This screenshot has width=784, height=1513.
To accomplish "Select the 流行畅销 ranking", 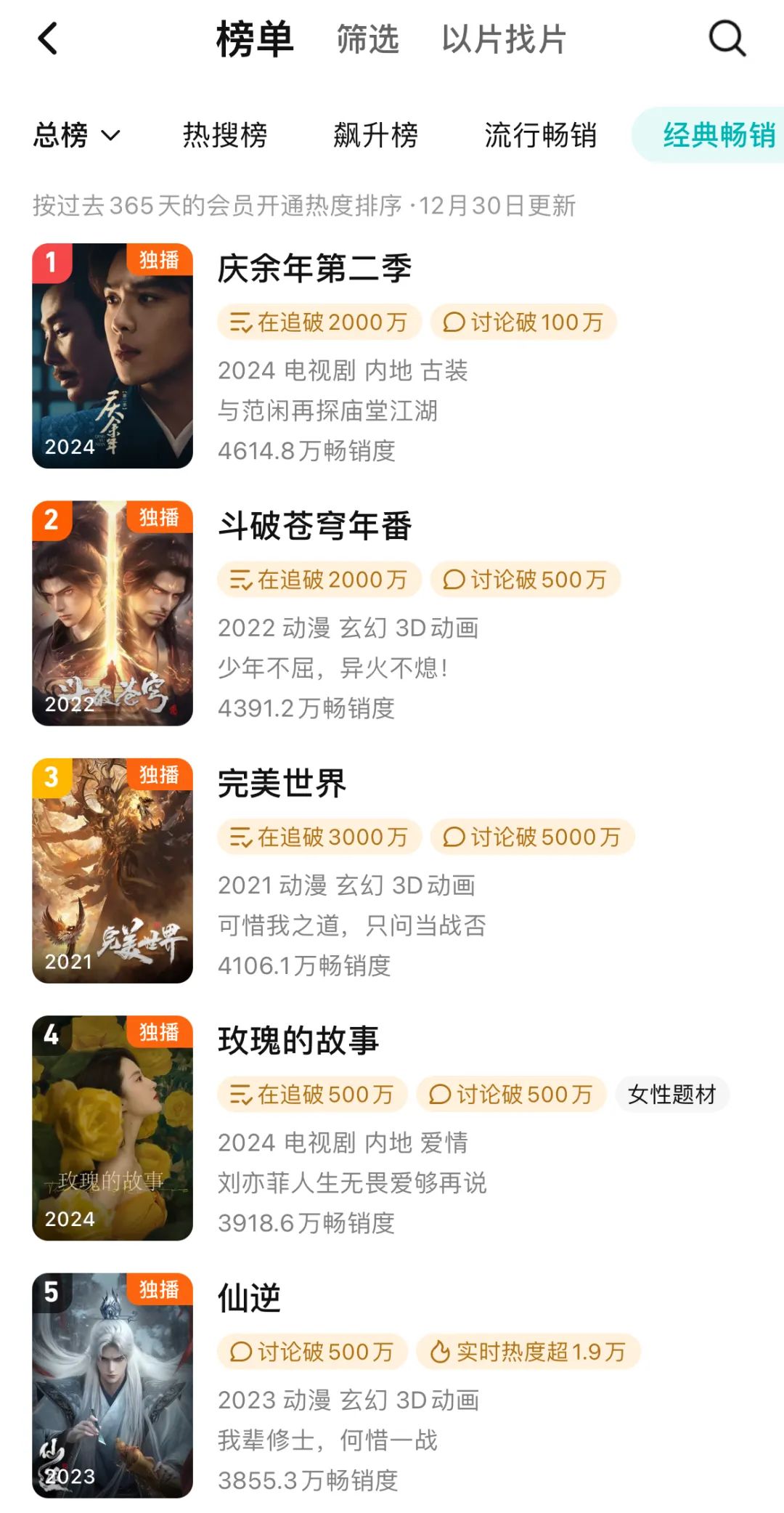I will coord(540,135).
